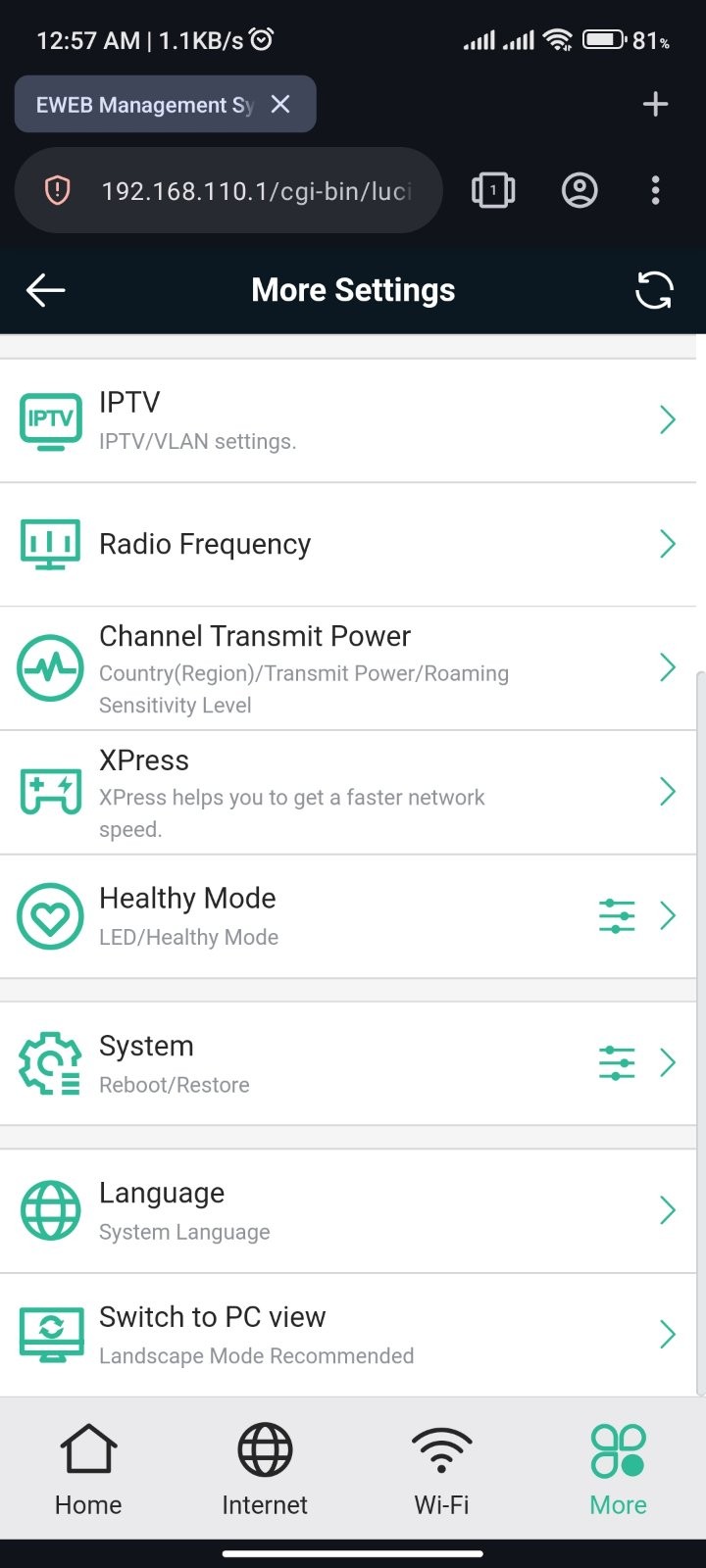Open the XPress option

coord(348,793)
